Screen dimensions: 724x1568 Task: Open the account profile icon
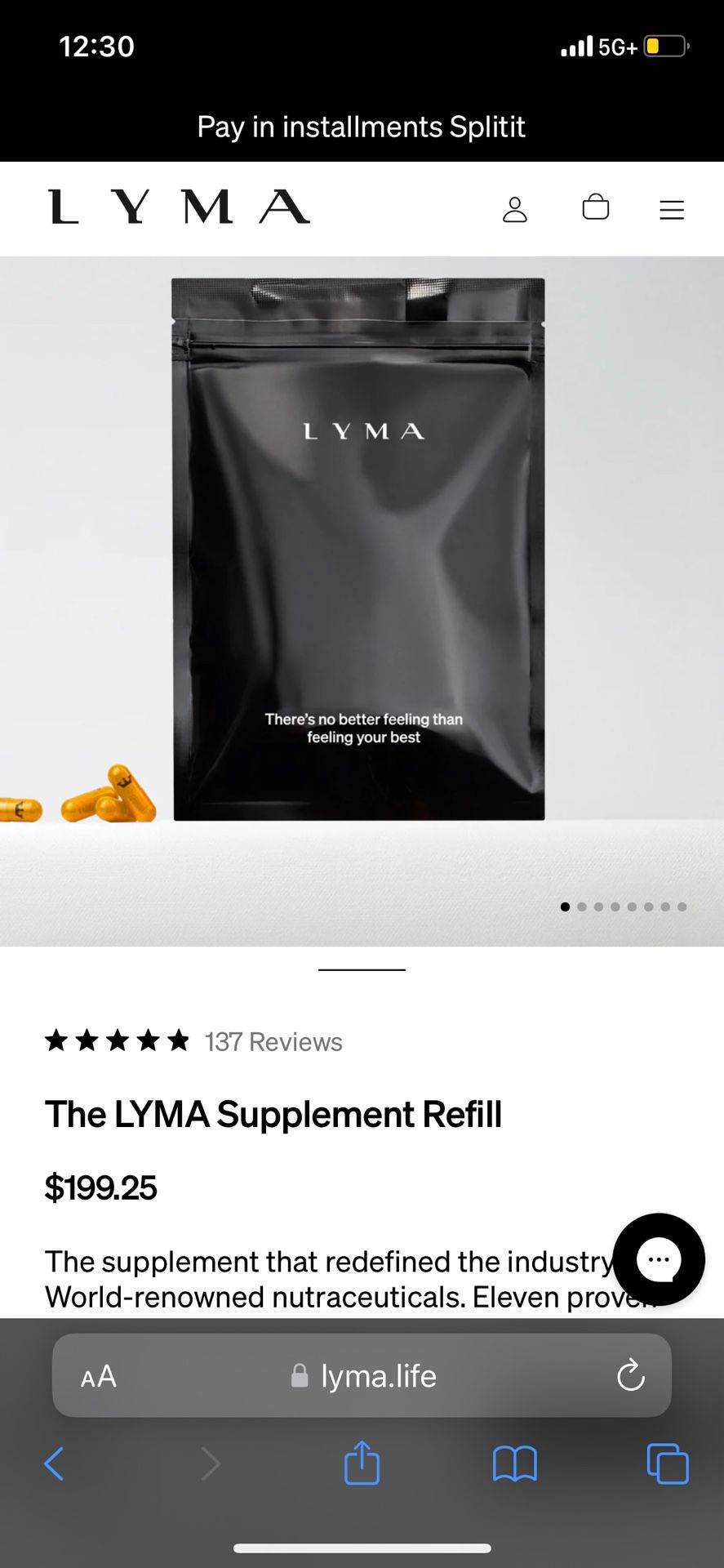click(515, 209)
